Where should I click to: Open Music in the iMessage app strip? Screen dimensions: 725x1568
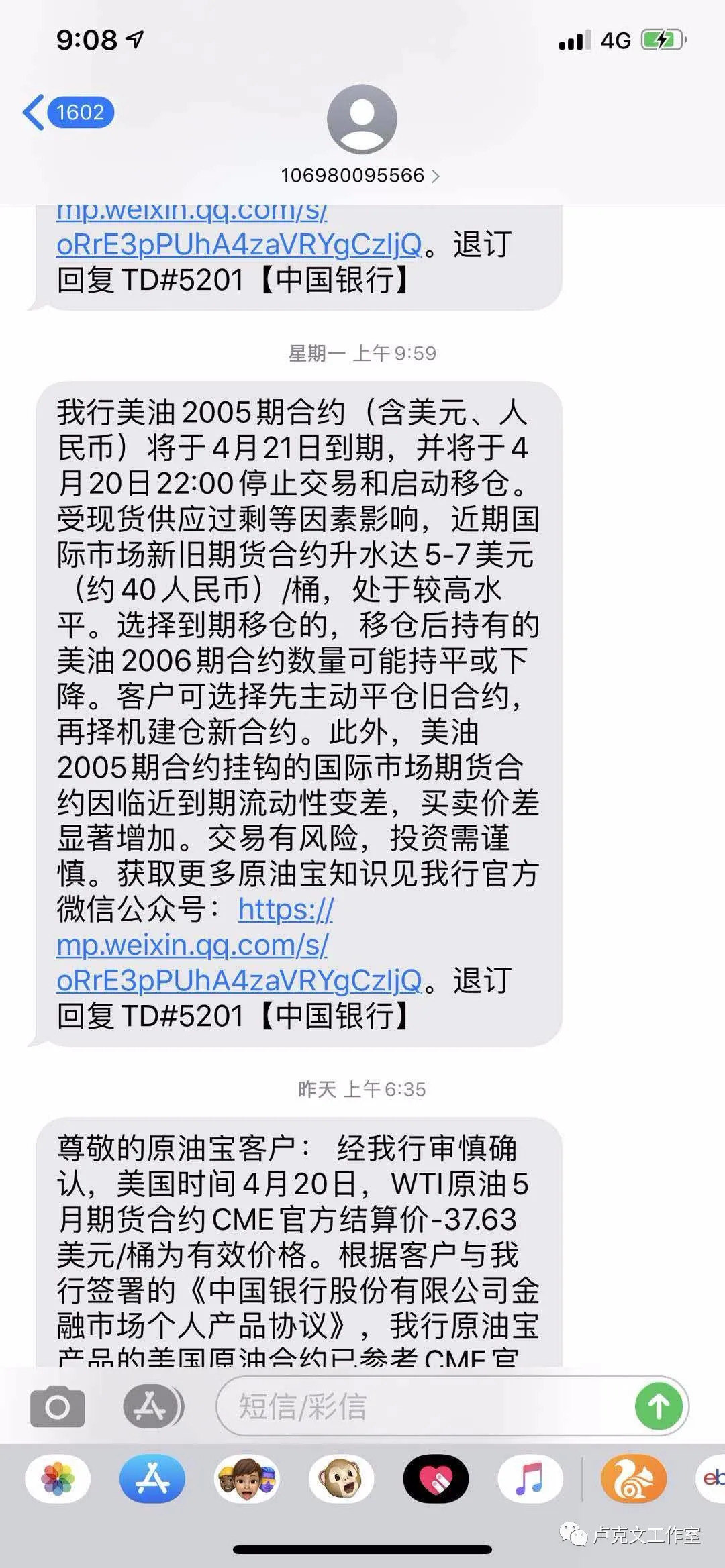[x=530, y=1479]
